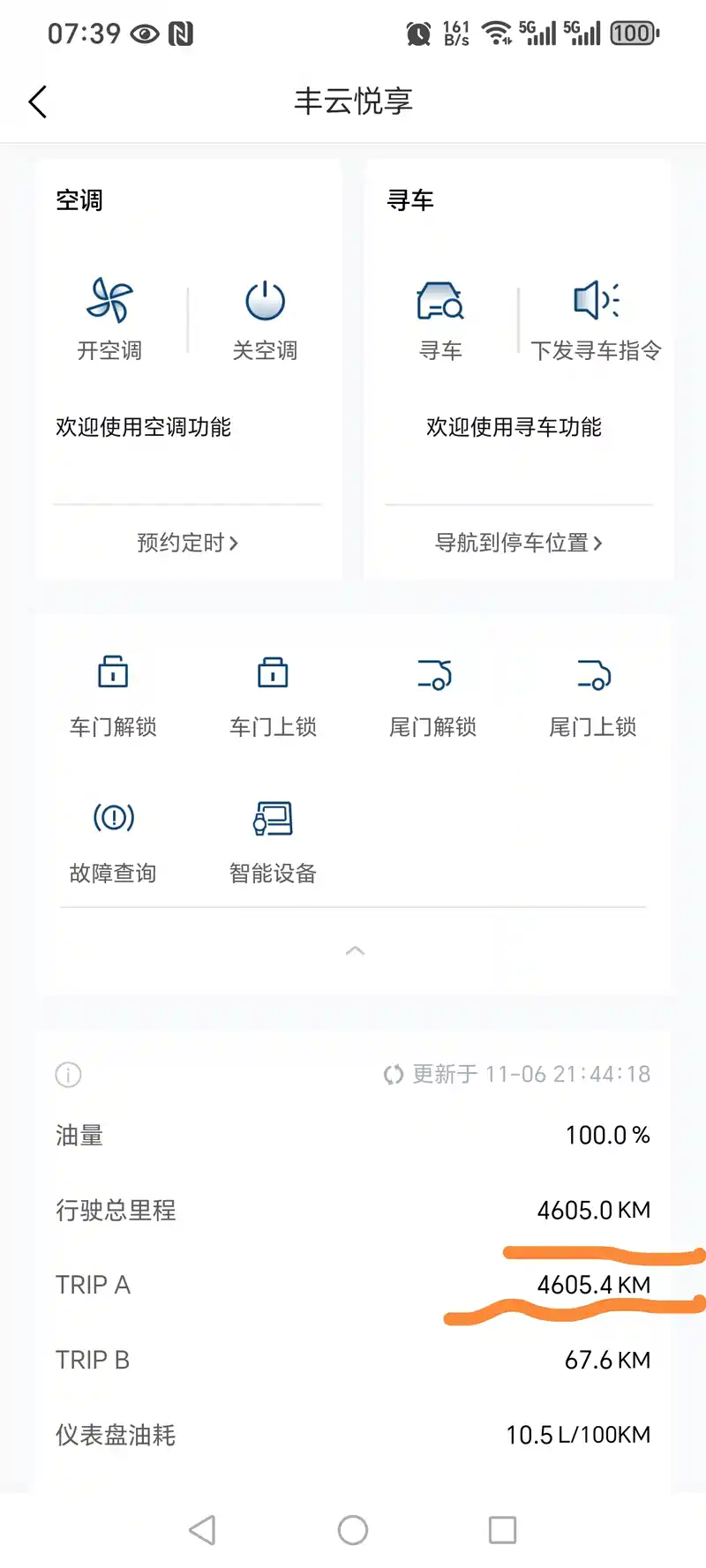706x1568 pixels.
Task: Turn off the air conditioner (关空调)
Action: [x=265, y=319]
